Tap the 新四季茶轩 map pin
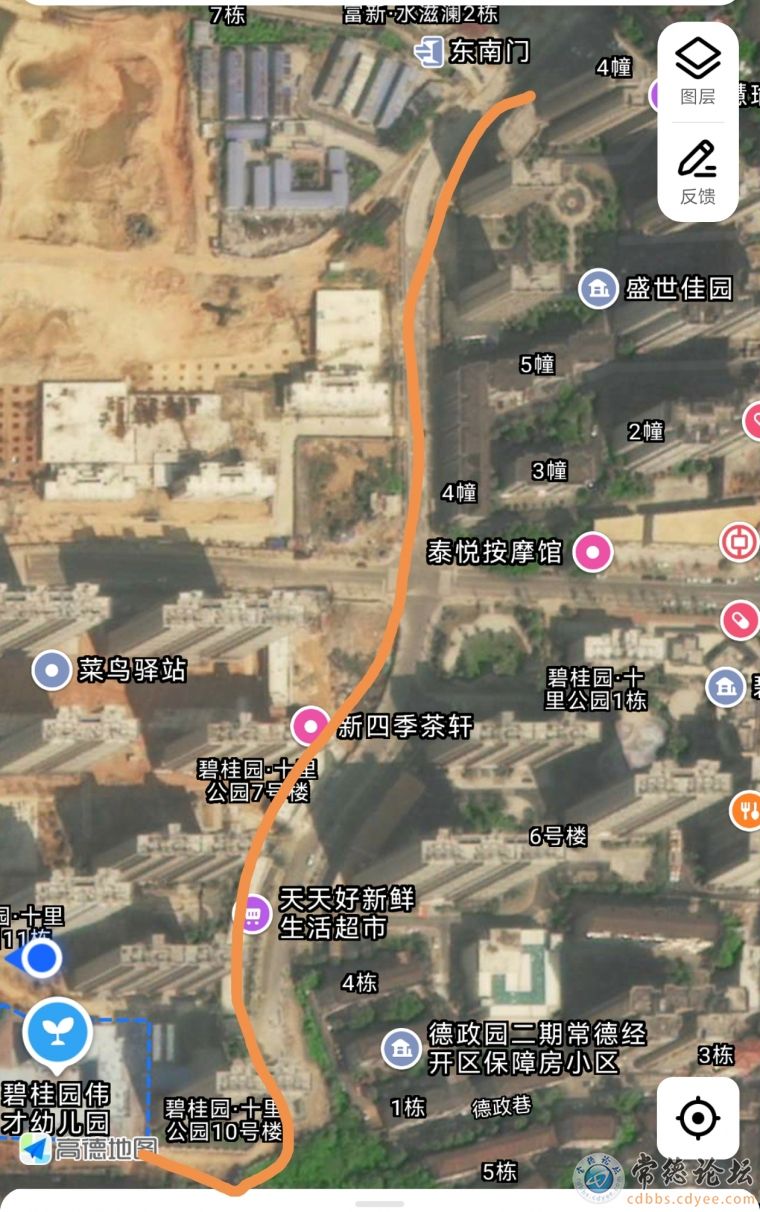 tap(310, 726)
